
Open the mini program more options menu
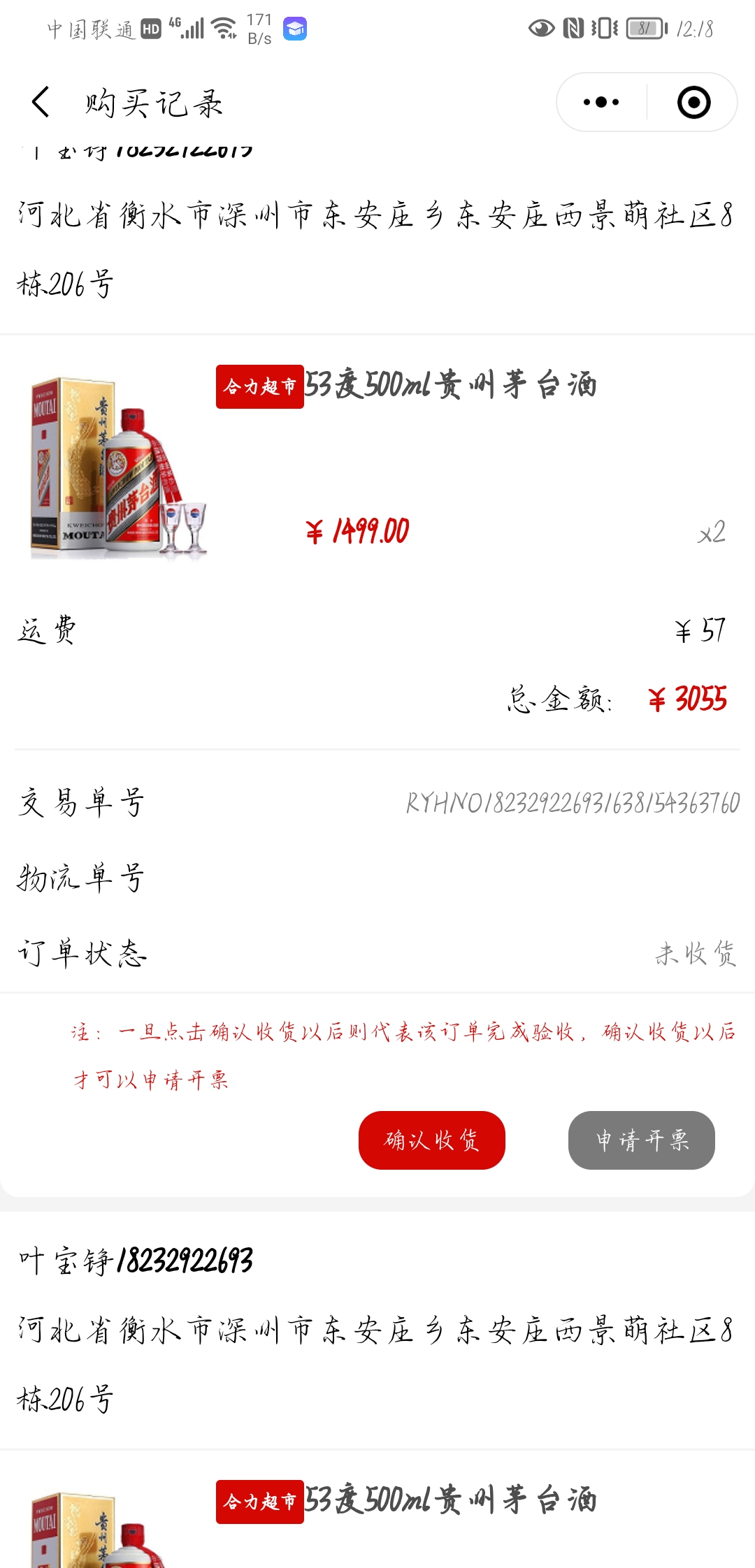pyautogui.click(x=601, y=103)
